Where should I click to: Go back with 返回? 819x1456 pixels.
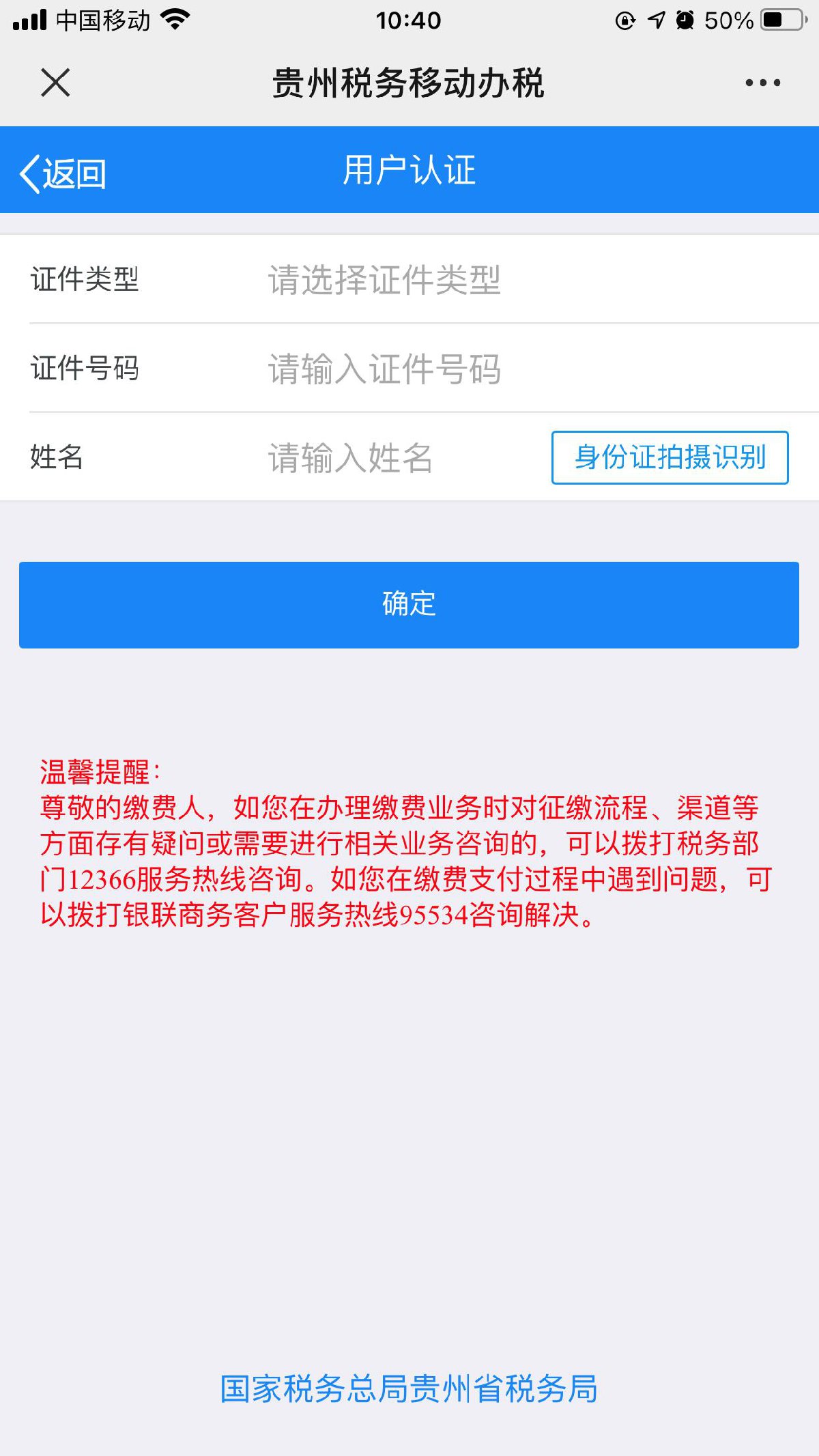pos(63,173)
